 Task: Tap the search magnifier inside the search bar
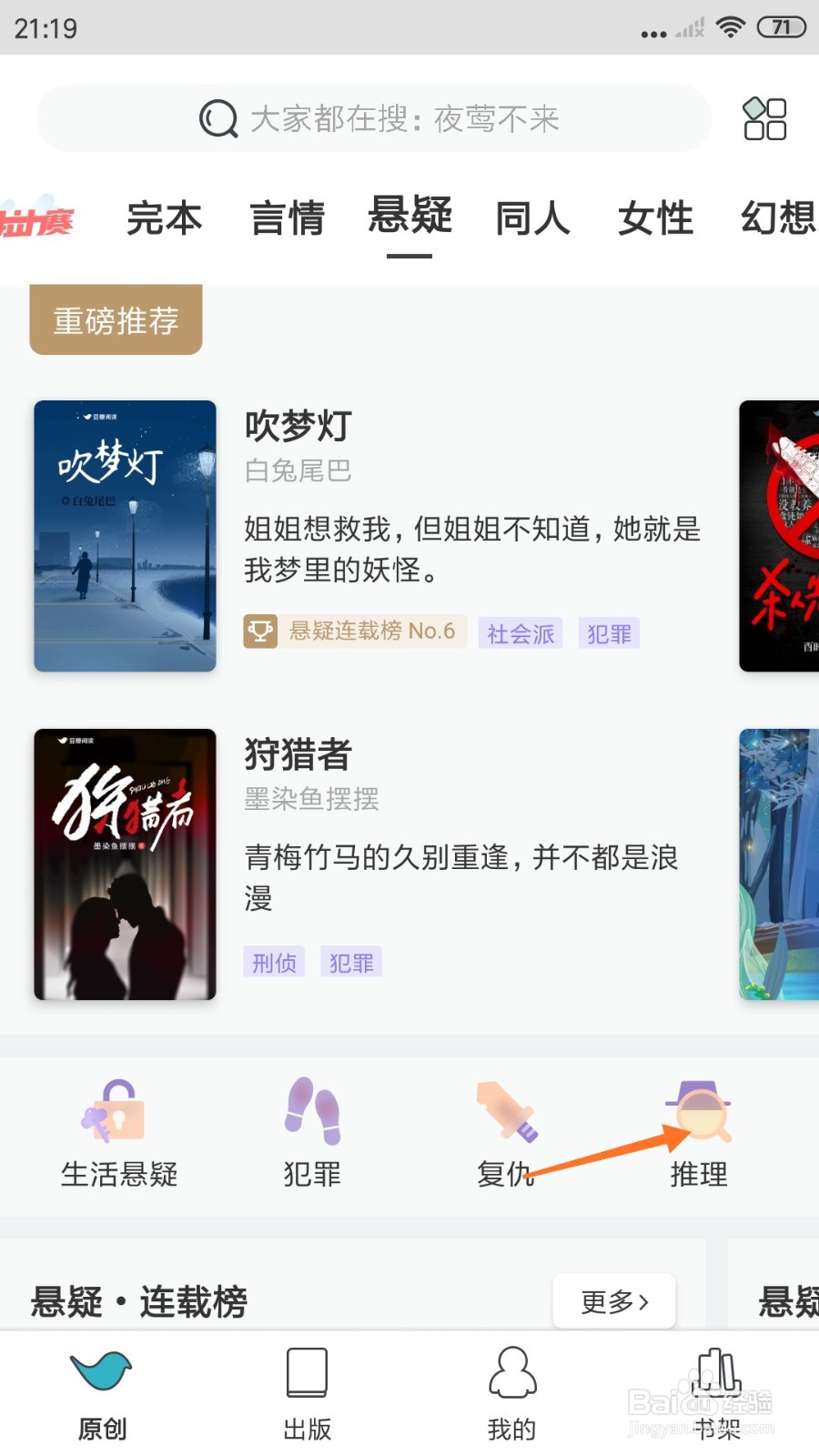[216, 118]
